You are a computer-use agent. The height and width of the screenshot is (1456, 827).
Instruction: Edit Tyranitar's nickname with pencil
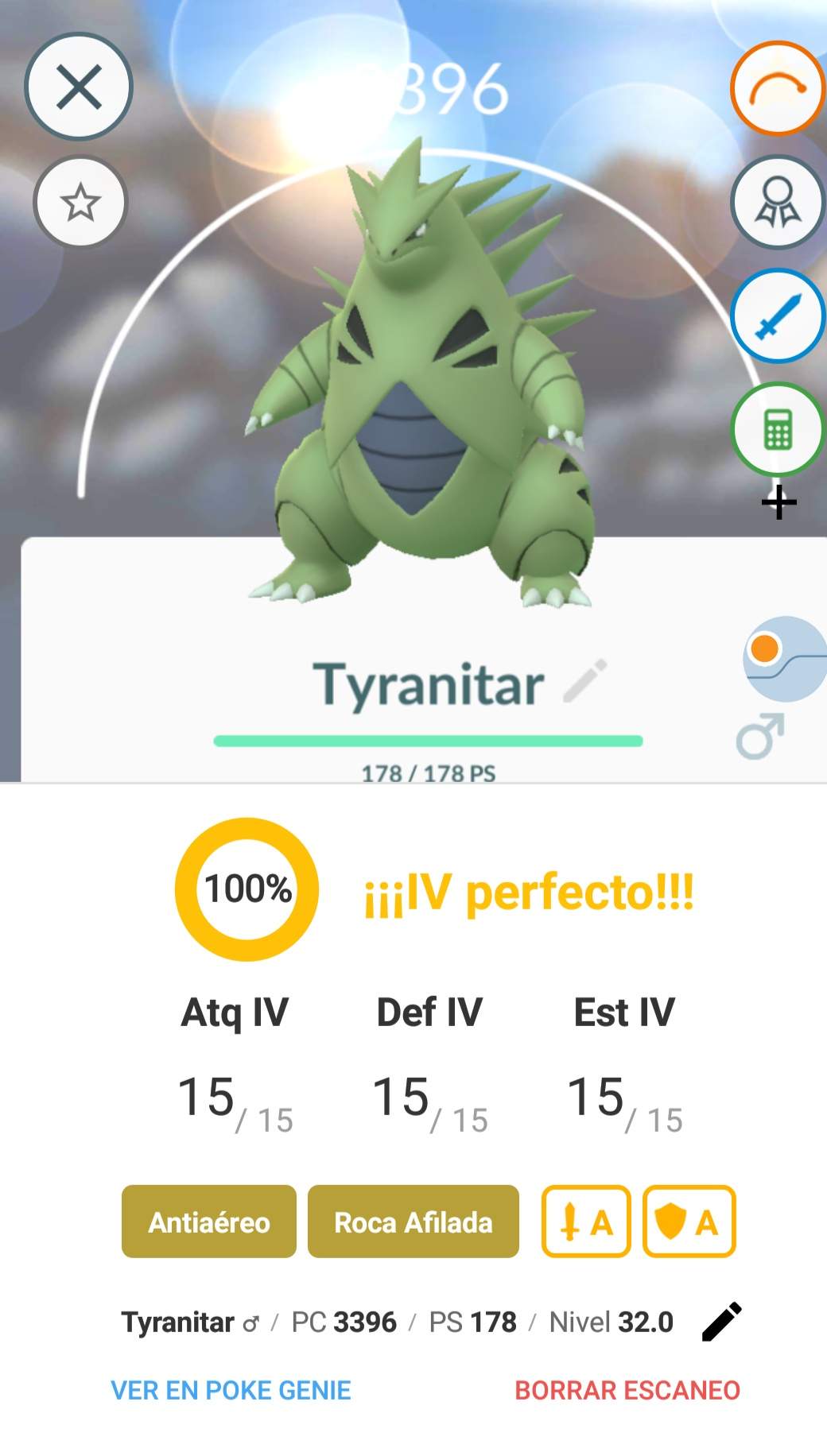click(585, 680)
